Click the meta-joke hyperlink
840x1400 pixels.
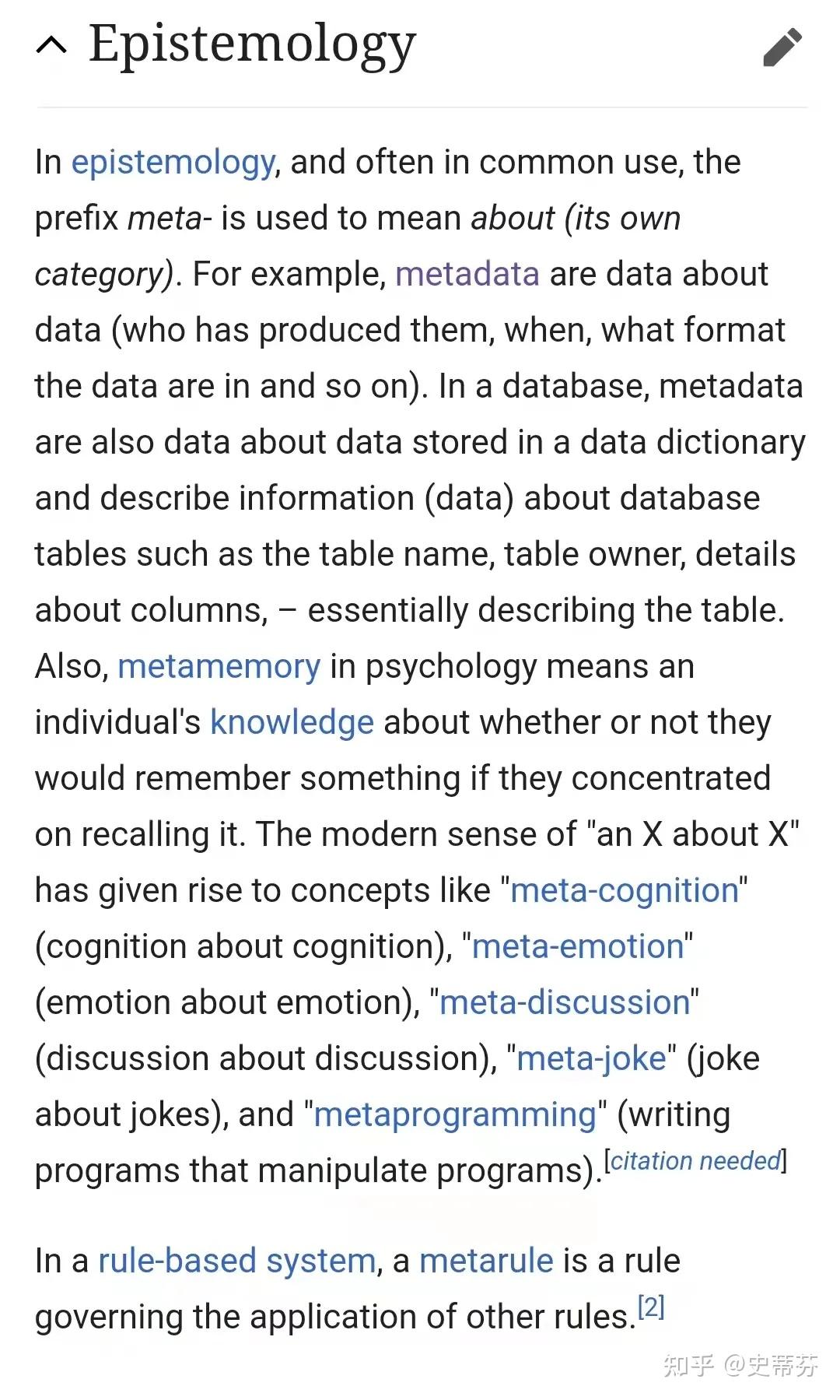(x=593, y=1058)
